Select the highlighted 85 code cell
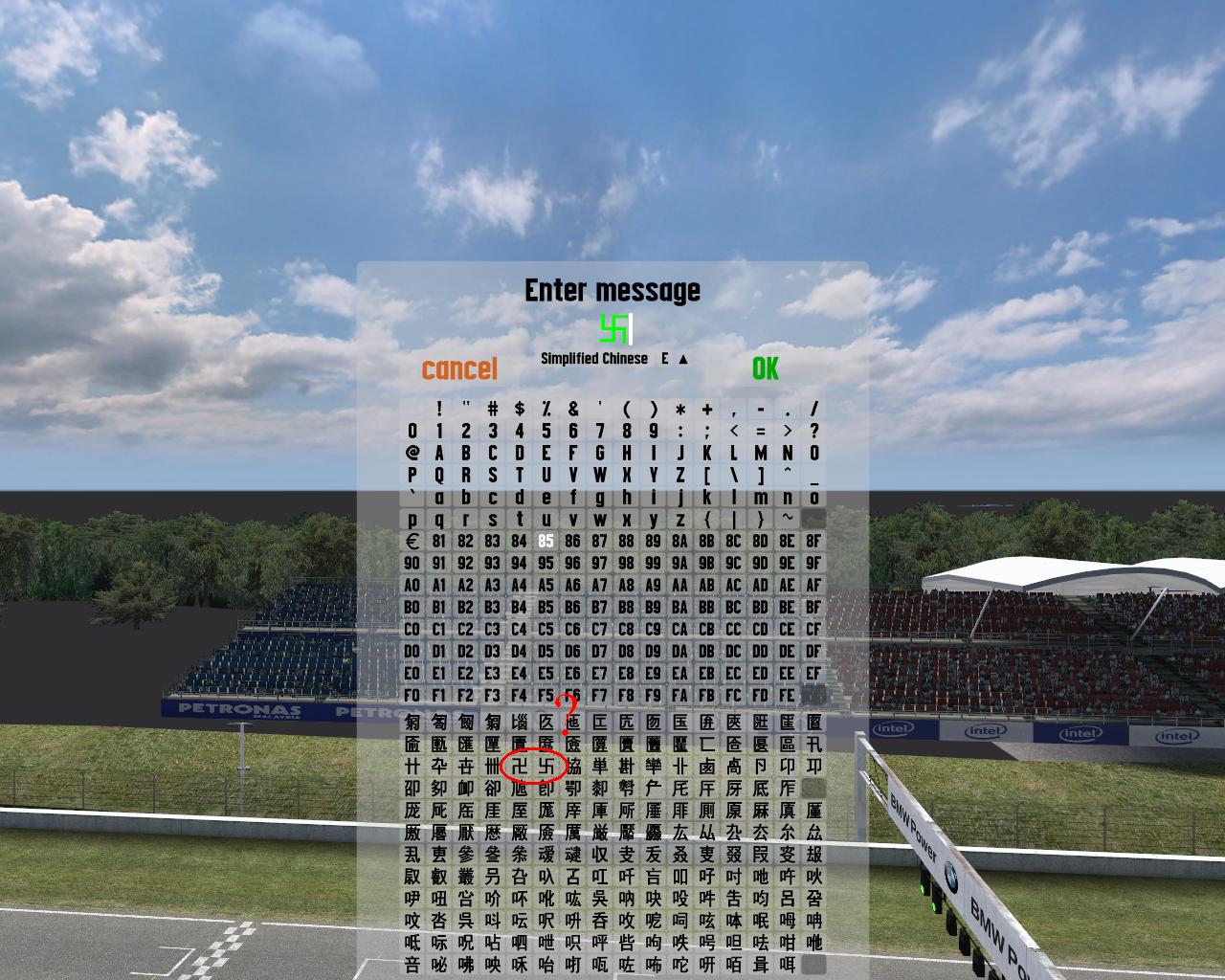The image size is (1225, 980). point(546,541)
